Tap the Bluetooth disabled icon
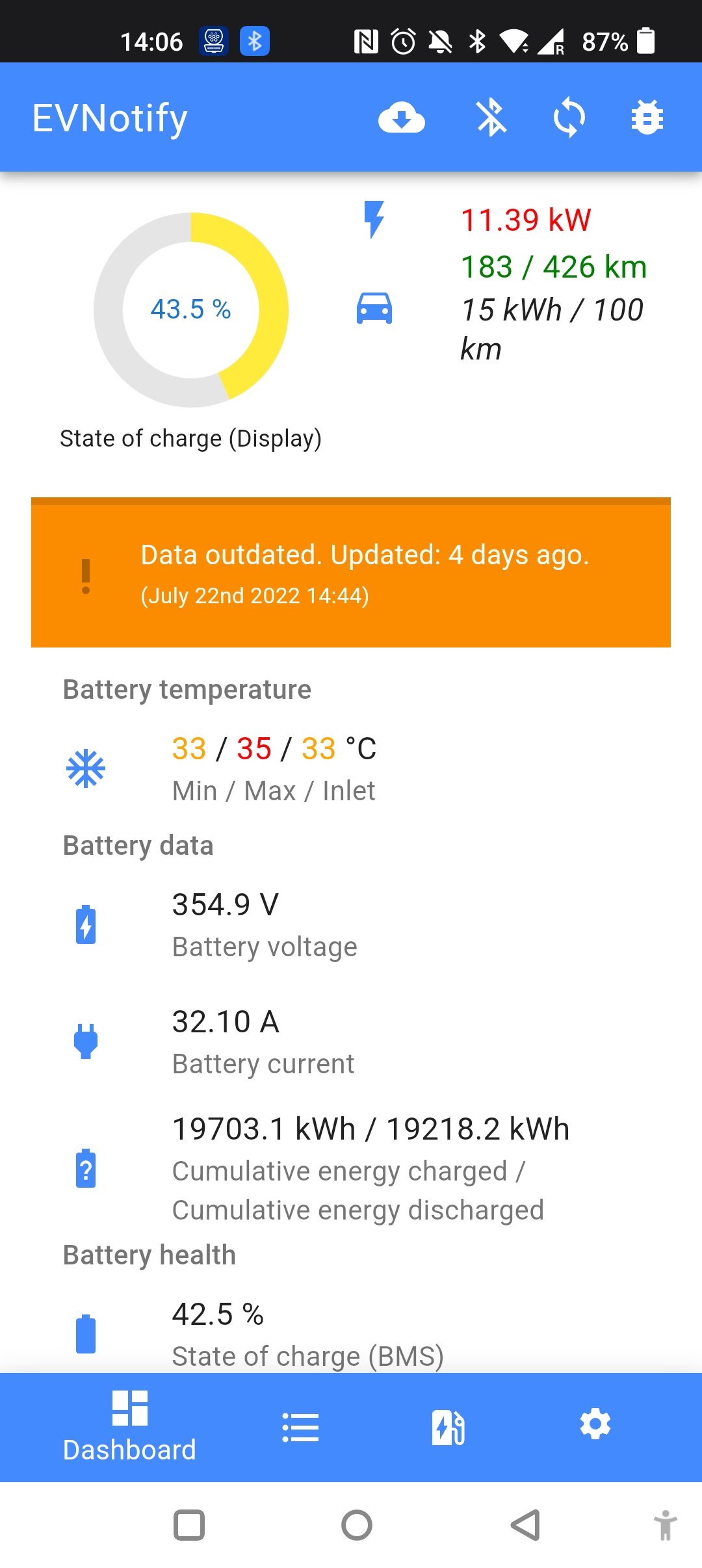Screen dimensions: 702x1568 pyautogui.click(x=491, y=118)
